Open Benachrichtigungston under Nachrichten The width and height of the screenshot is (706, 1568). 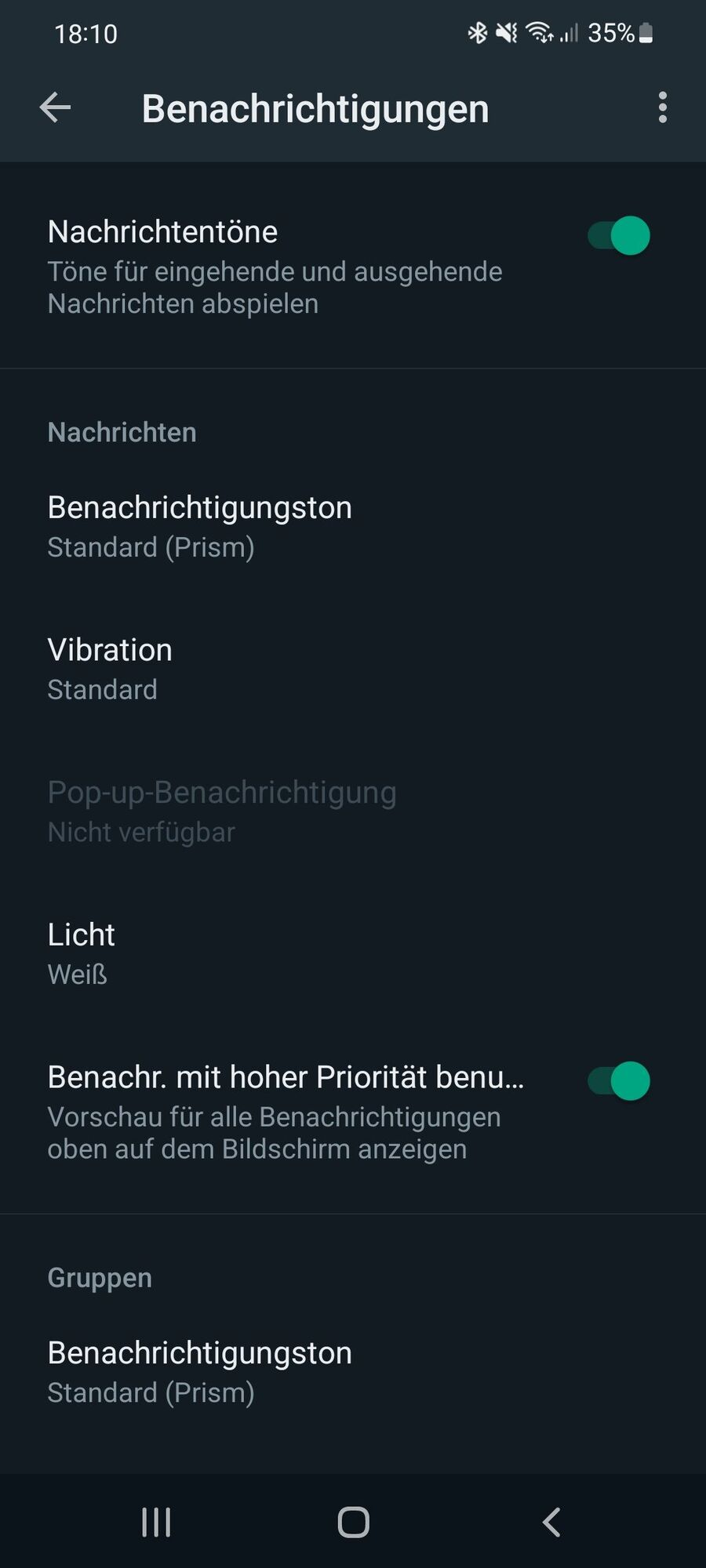pyautogui.click(x=199, y=527)
